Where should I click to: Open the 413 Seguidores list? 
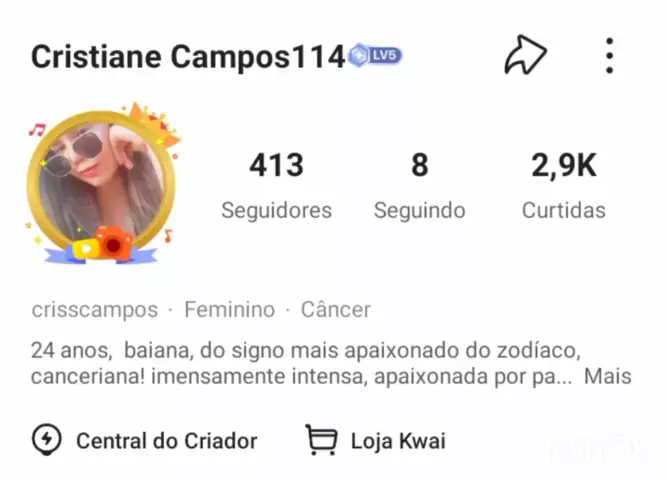(x=276, y=185)
